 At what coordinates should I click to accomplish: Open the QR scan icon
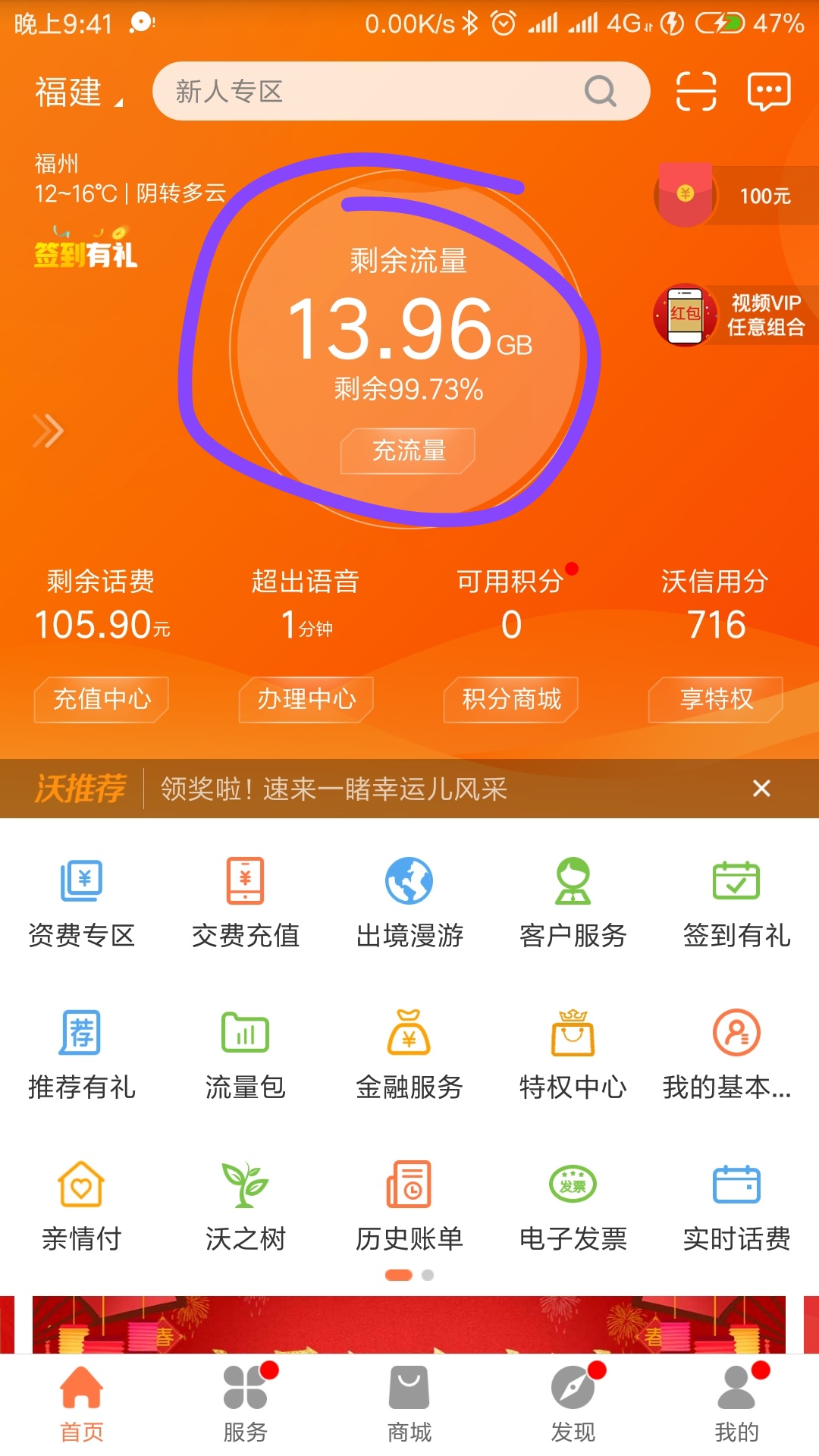(x=695, y=92)
